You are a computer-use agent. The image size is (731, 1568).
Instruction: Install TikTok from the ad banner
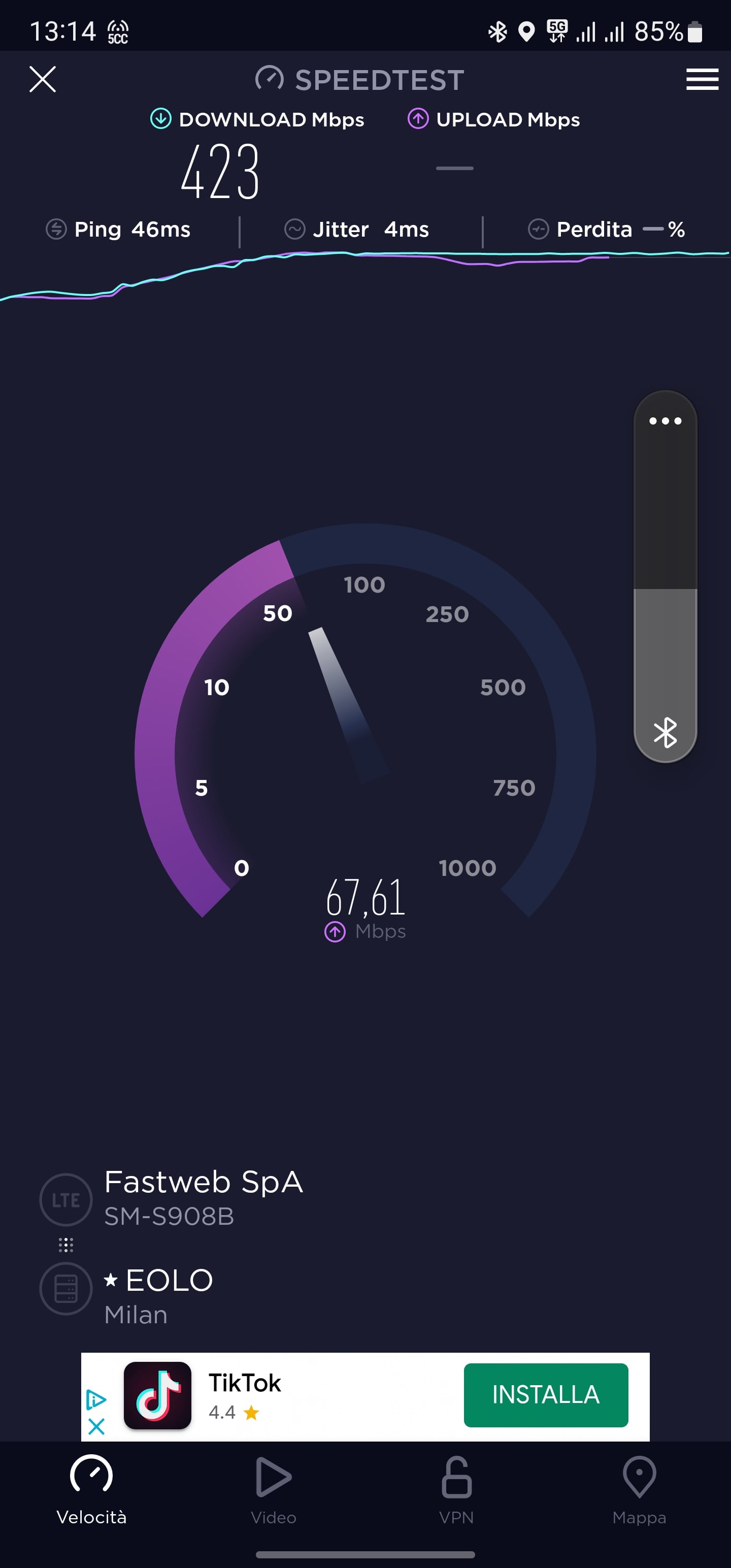point(545,1395)
